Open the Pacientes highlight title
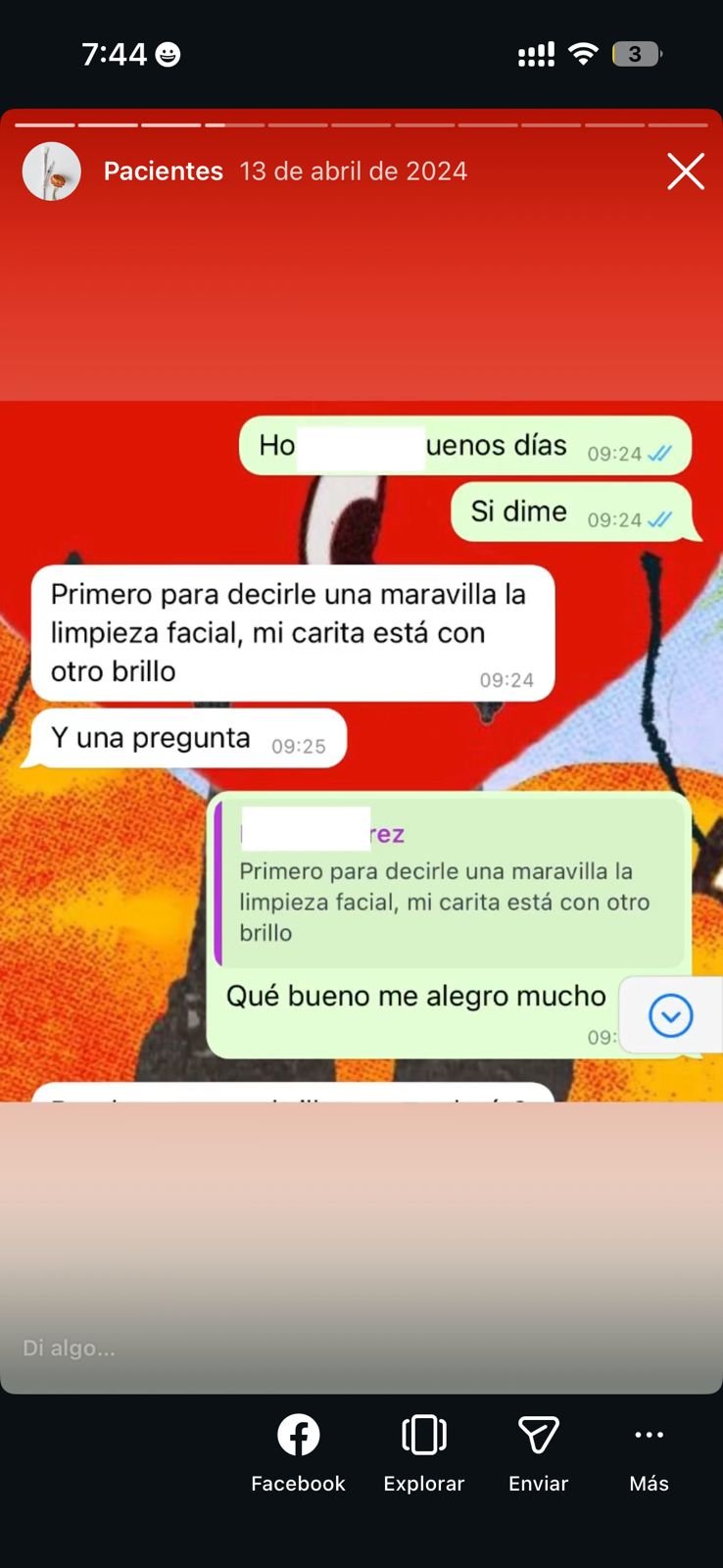The image size is (723, 1568). pos(163,171)
